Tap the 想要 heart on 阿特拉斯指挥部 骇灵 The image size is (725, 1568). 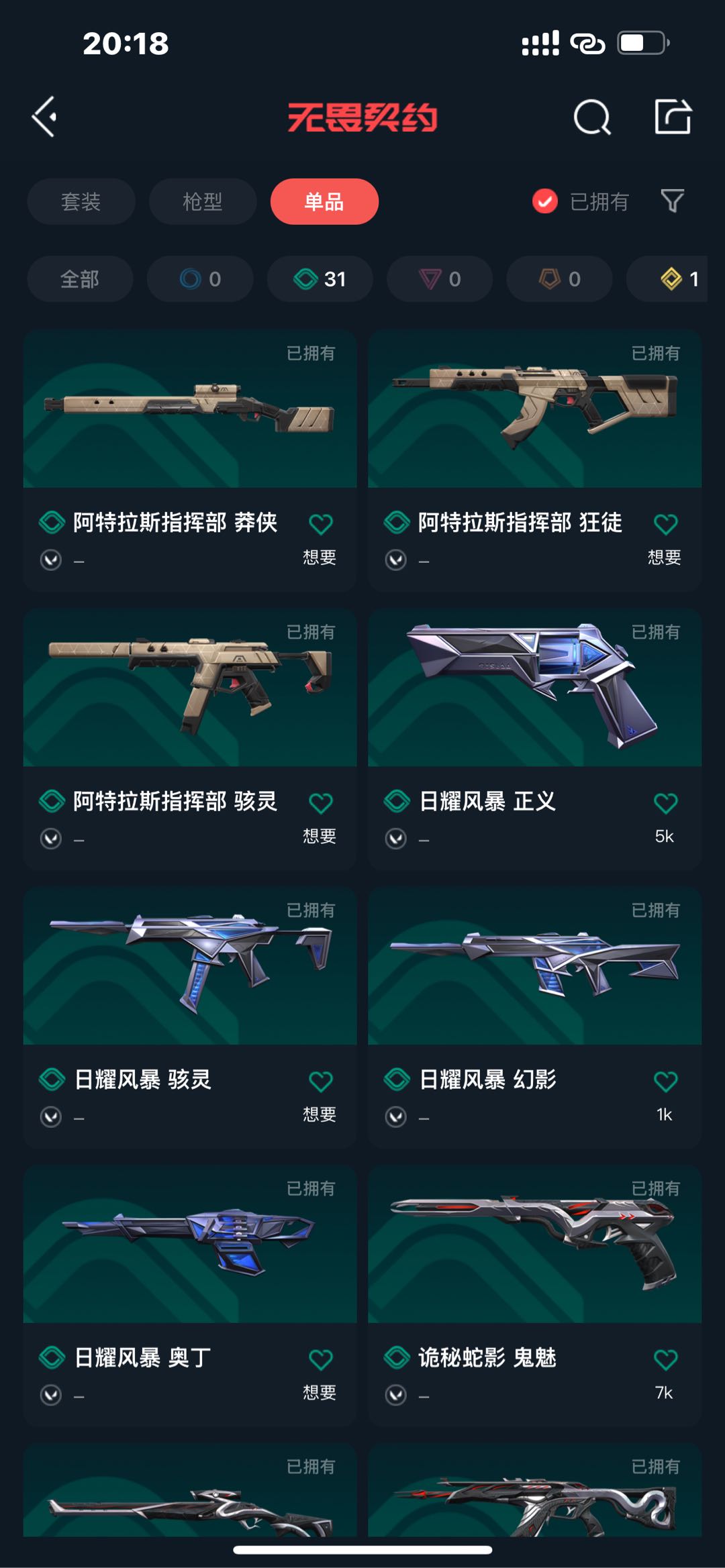click(x=320, y=803)
